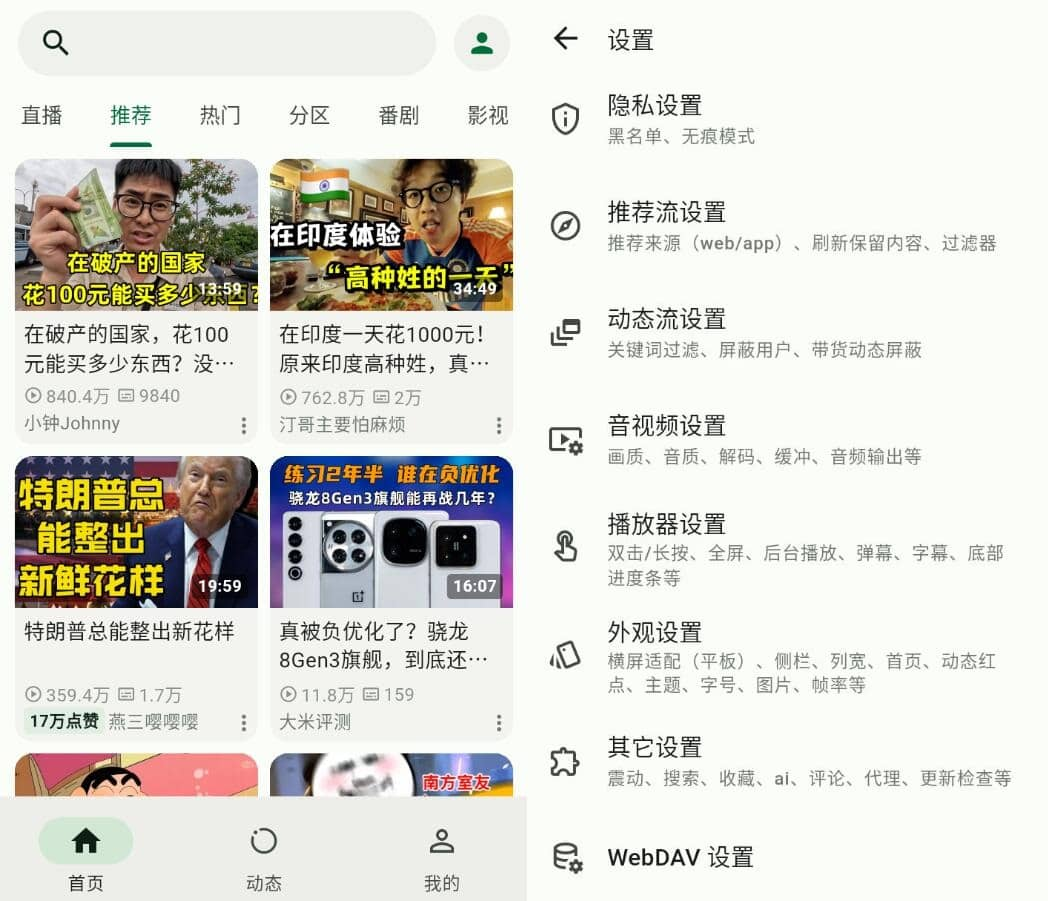Switch to the 分区 tab

click(x=309, y=115)
